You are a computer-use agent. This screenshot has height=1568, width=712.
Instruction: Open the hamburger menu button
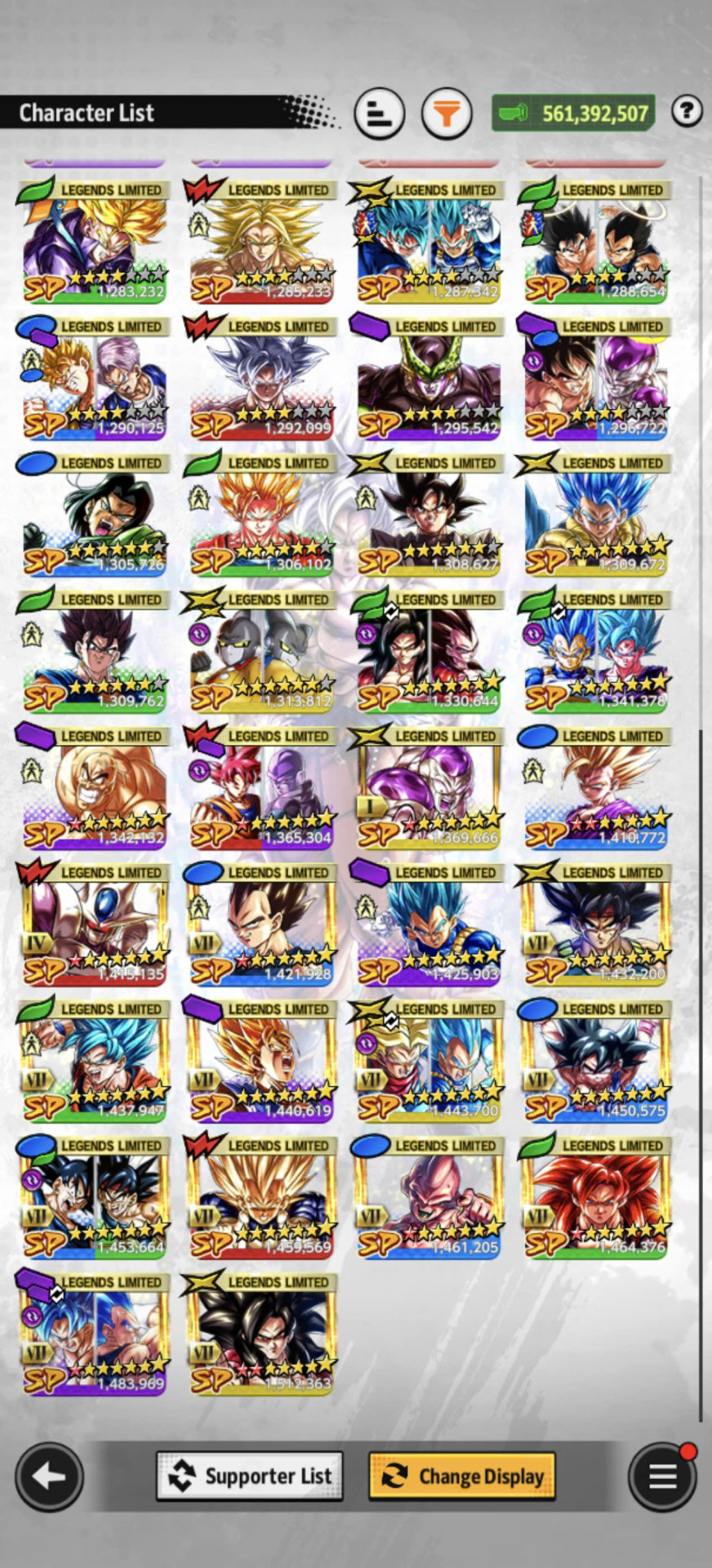[x=662, y=1476]
